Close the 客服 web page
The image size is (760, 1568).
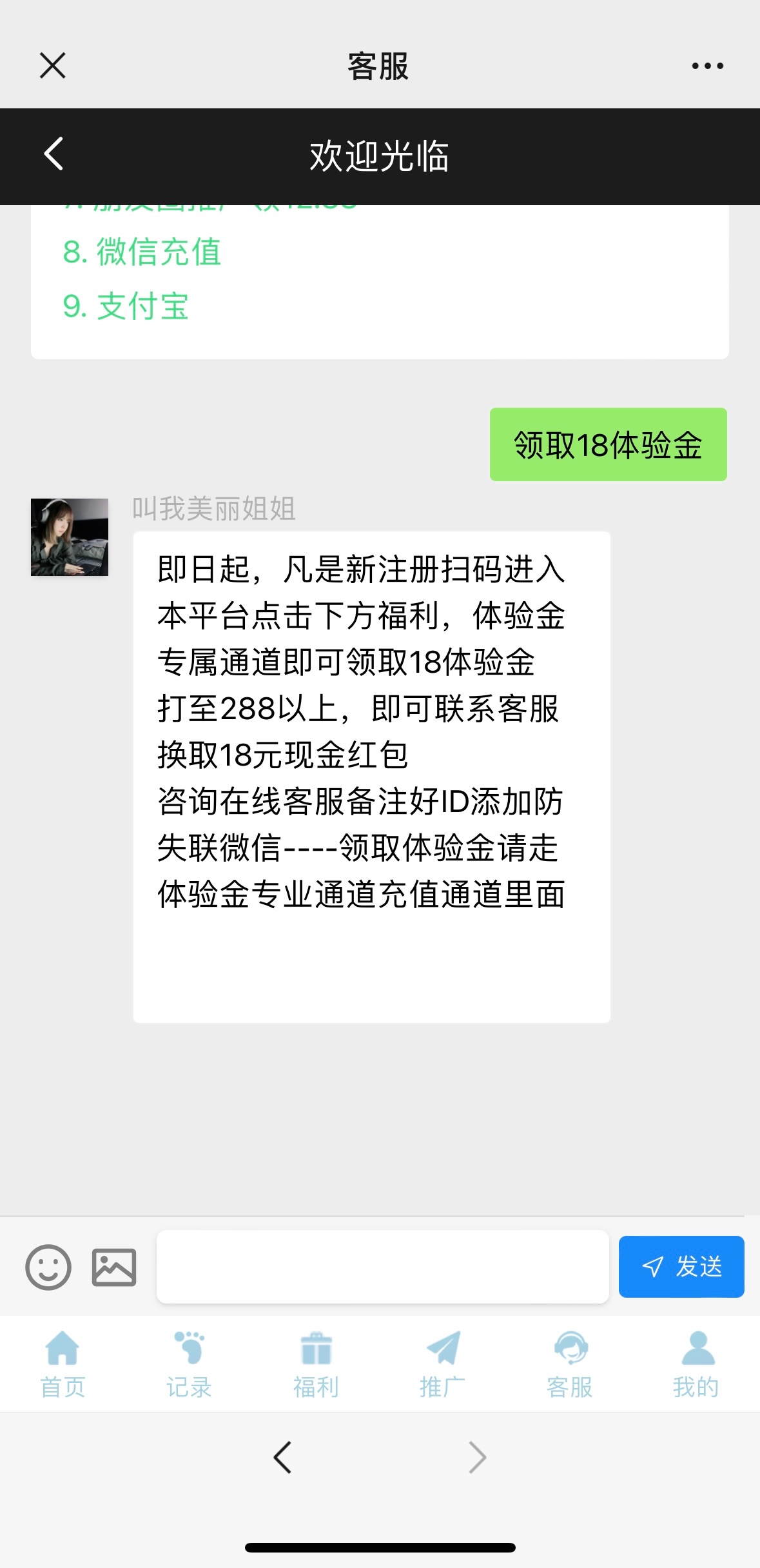52,66
